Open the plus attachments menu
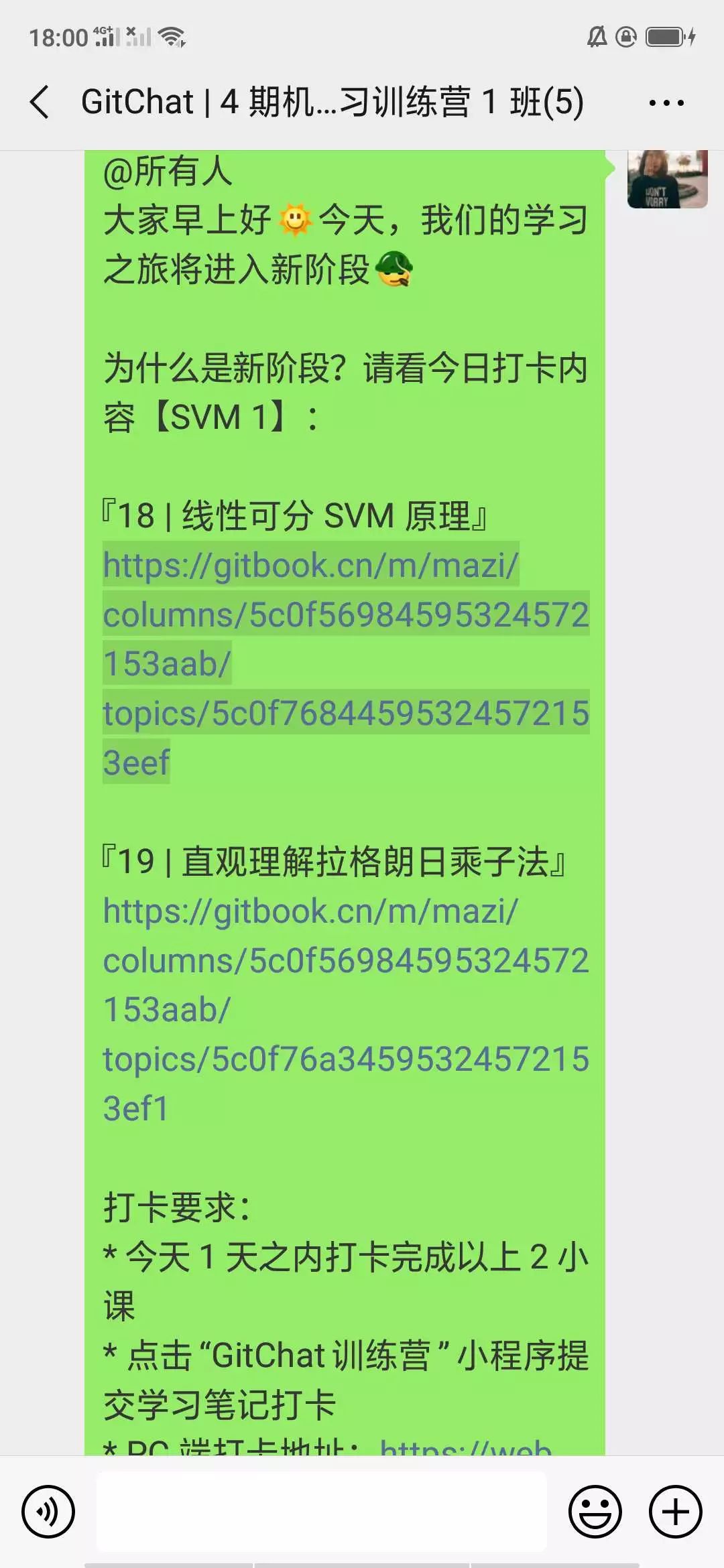This screenshot has height=1568, width=724. pyautogui.click(x=675, y=1511)
